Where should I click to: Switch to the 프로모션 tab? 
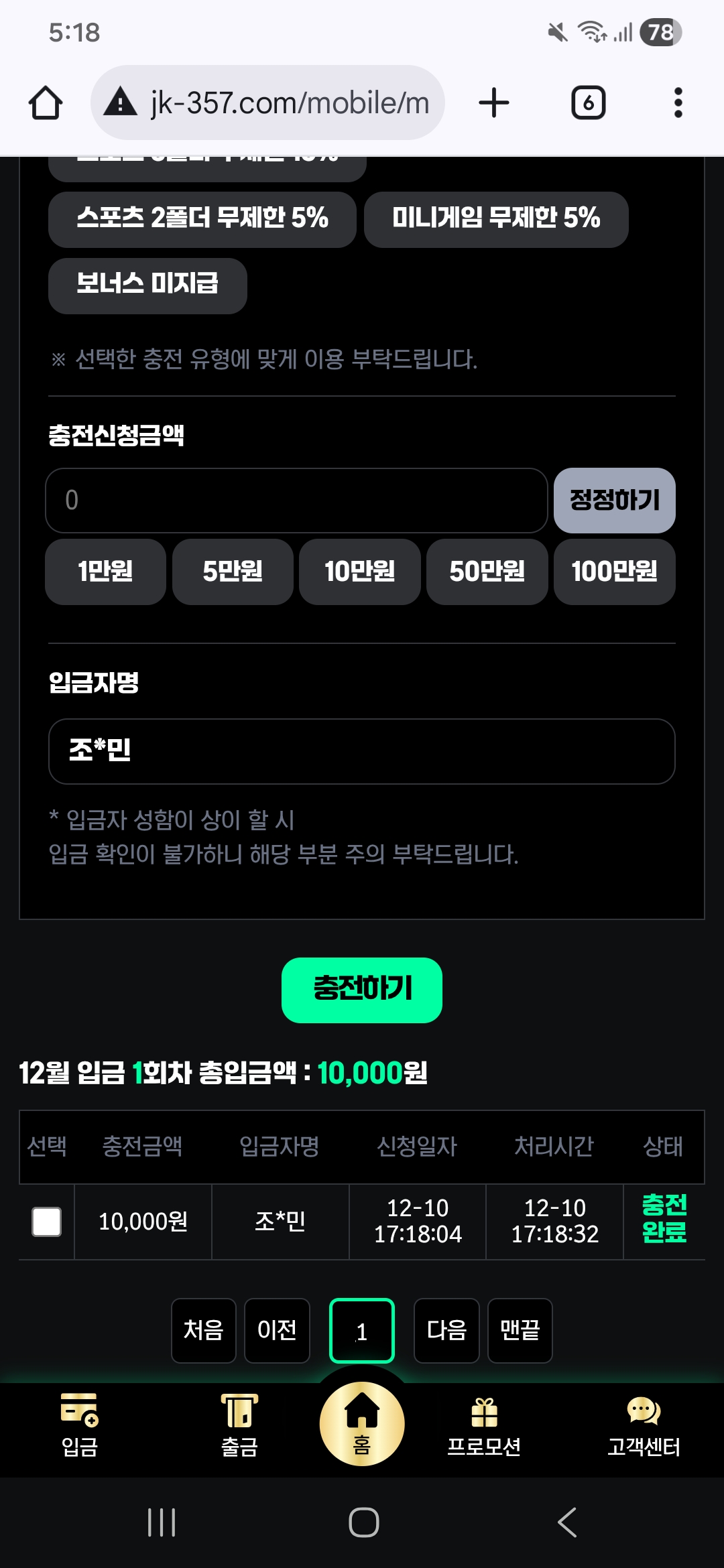coord(484,1425)
